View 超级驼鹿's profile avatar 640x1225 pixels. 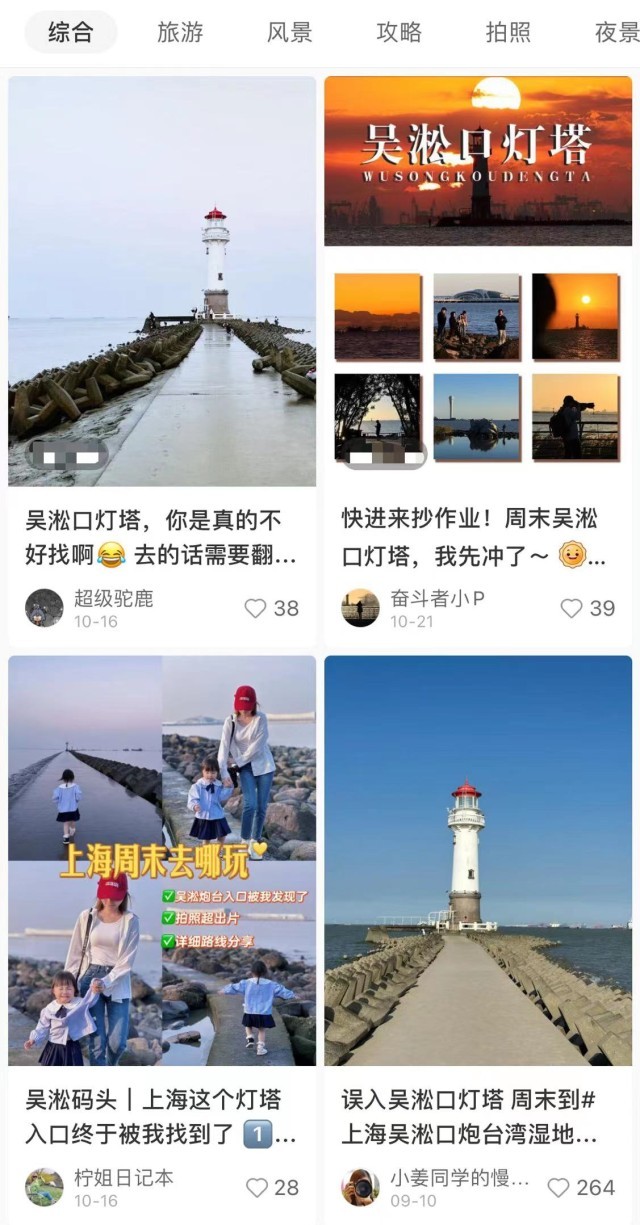pos(44,608)
